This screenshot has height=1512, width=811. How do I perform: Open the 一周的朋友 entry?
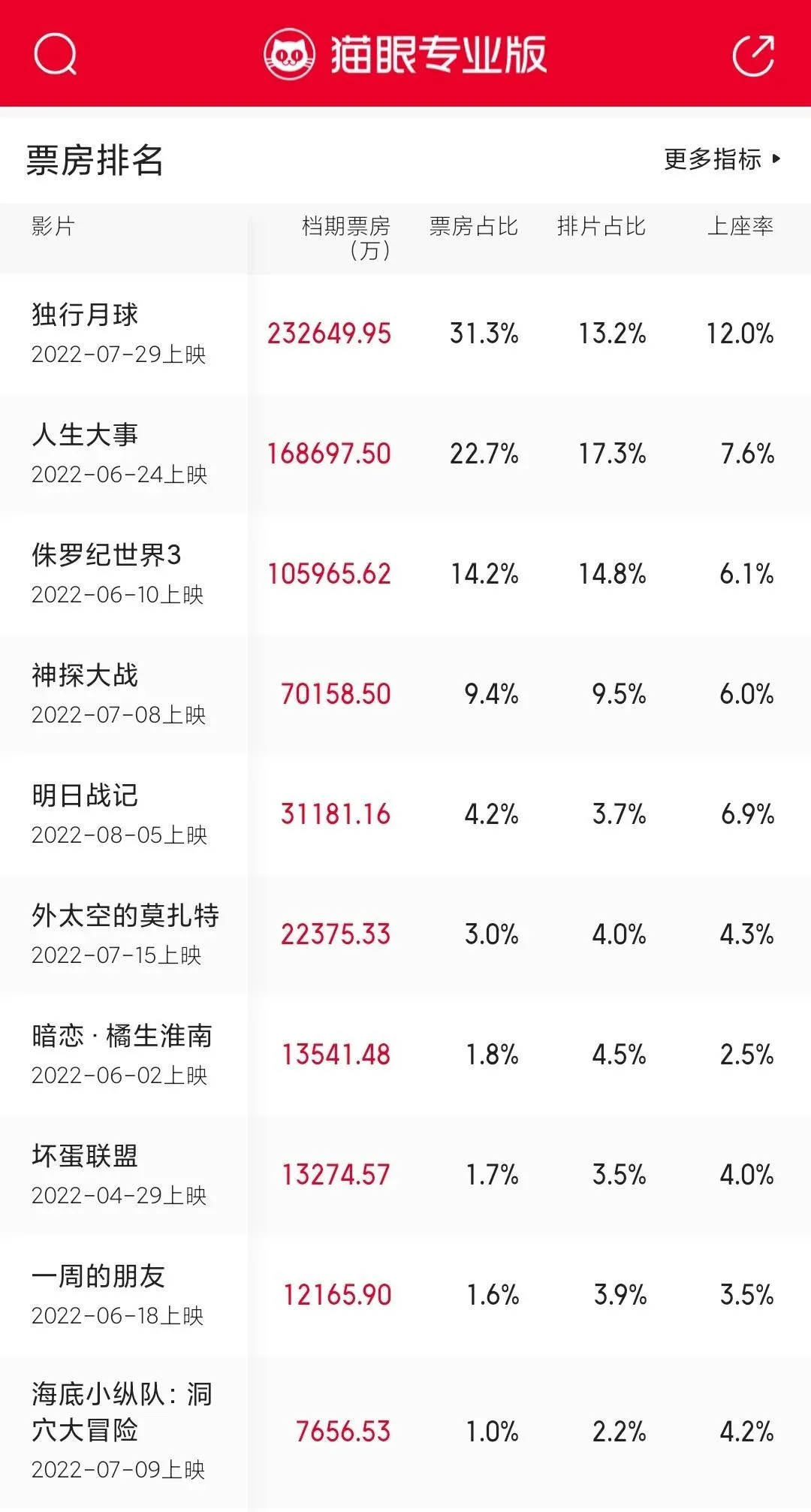coord(405,1295)
